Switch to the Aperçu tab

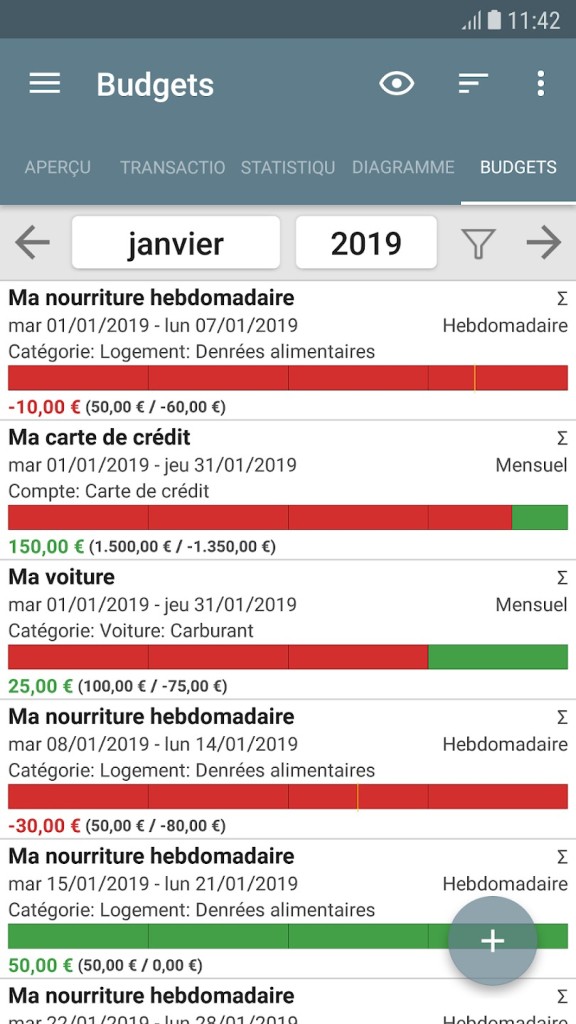pyautogui.click(x=57, y=167)
